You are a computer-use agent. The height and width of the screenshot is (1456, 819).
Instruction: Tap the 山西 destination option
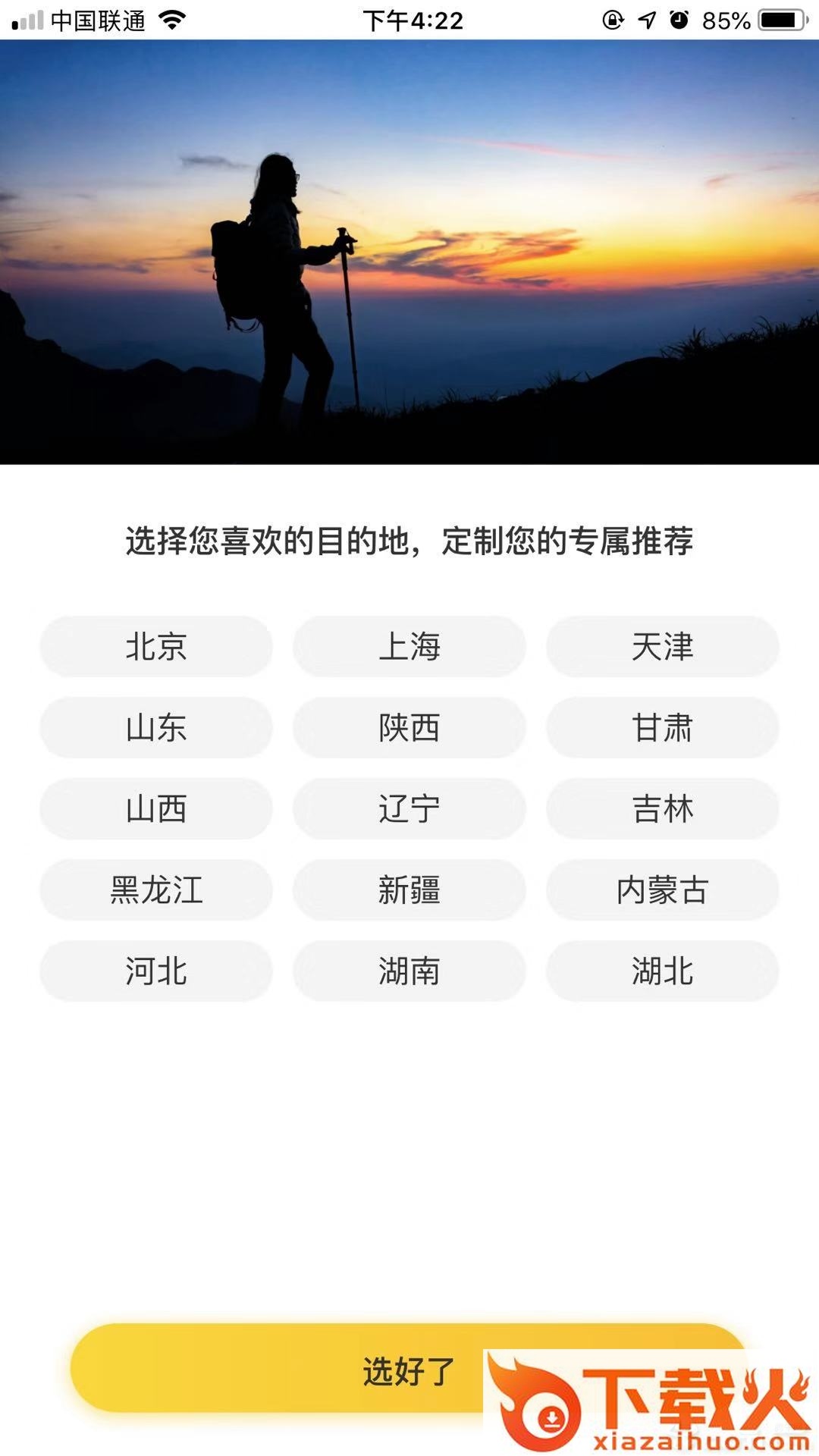click(x=156, y=809)
